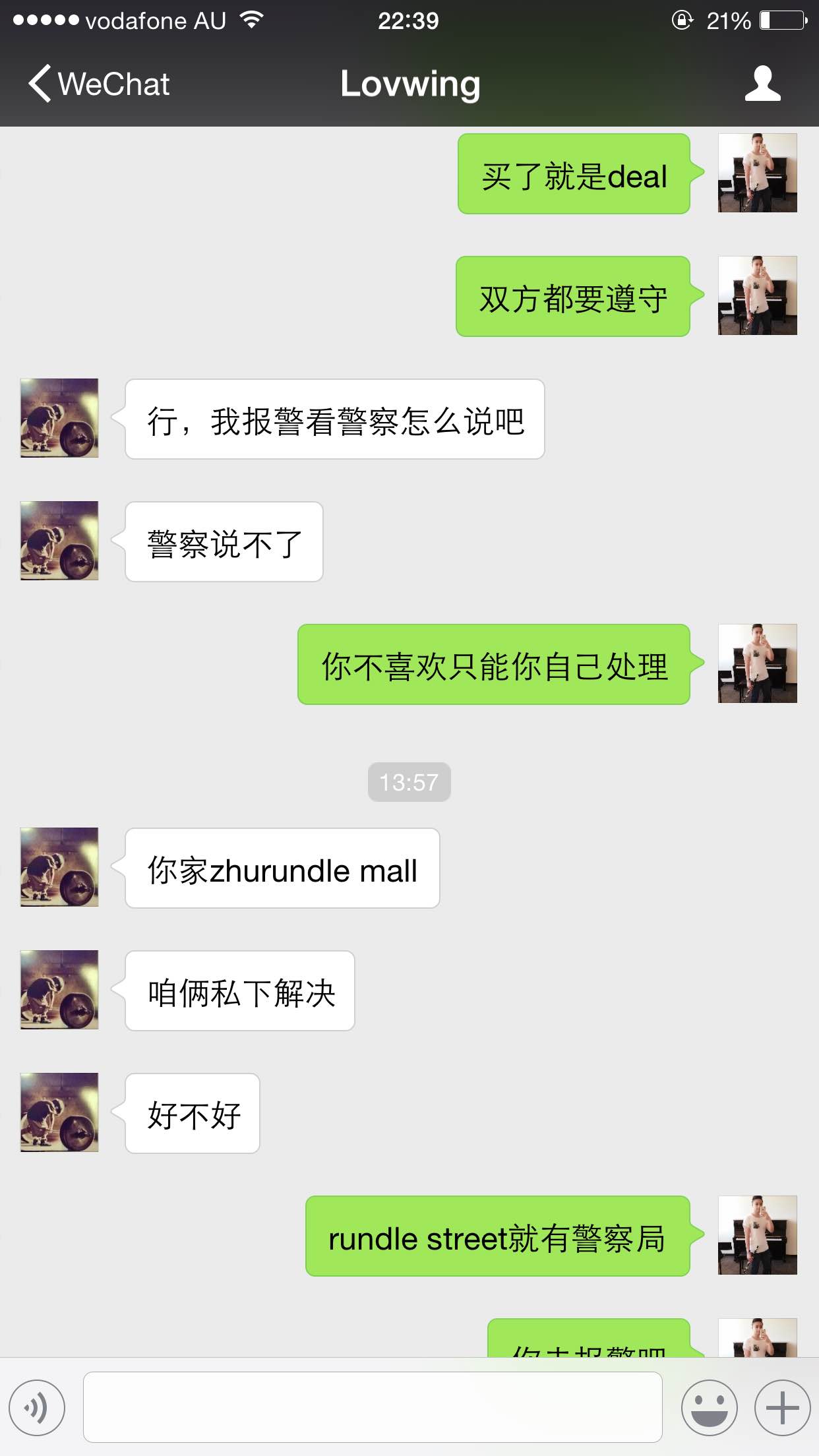Open contact avatar beside "警察说不了"

(59, 541)
